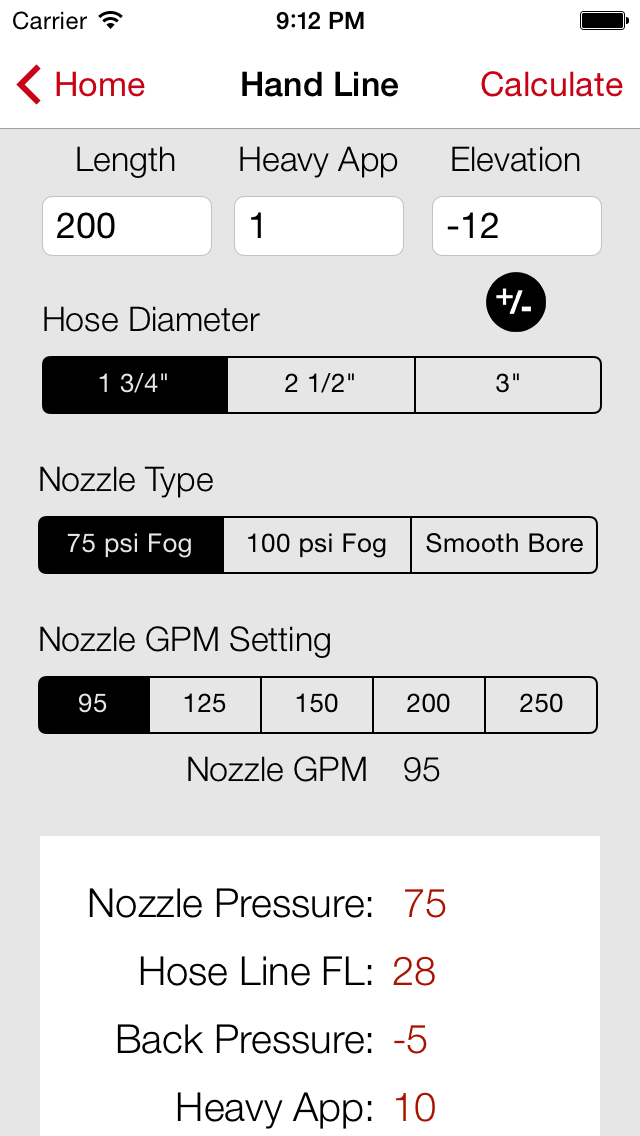Edit the Elevation field
Image resolution: width=640 pixels, height=1136 pixels.
pos(517,226)
